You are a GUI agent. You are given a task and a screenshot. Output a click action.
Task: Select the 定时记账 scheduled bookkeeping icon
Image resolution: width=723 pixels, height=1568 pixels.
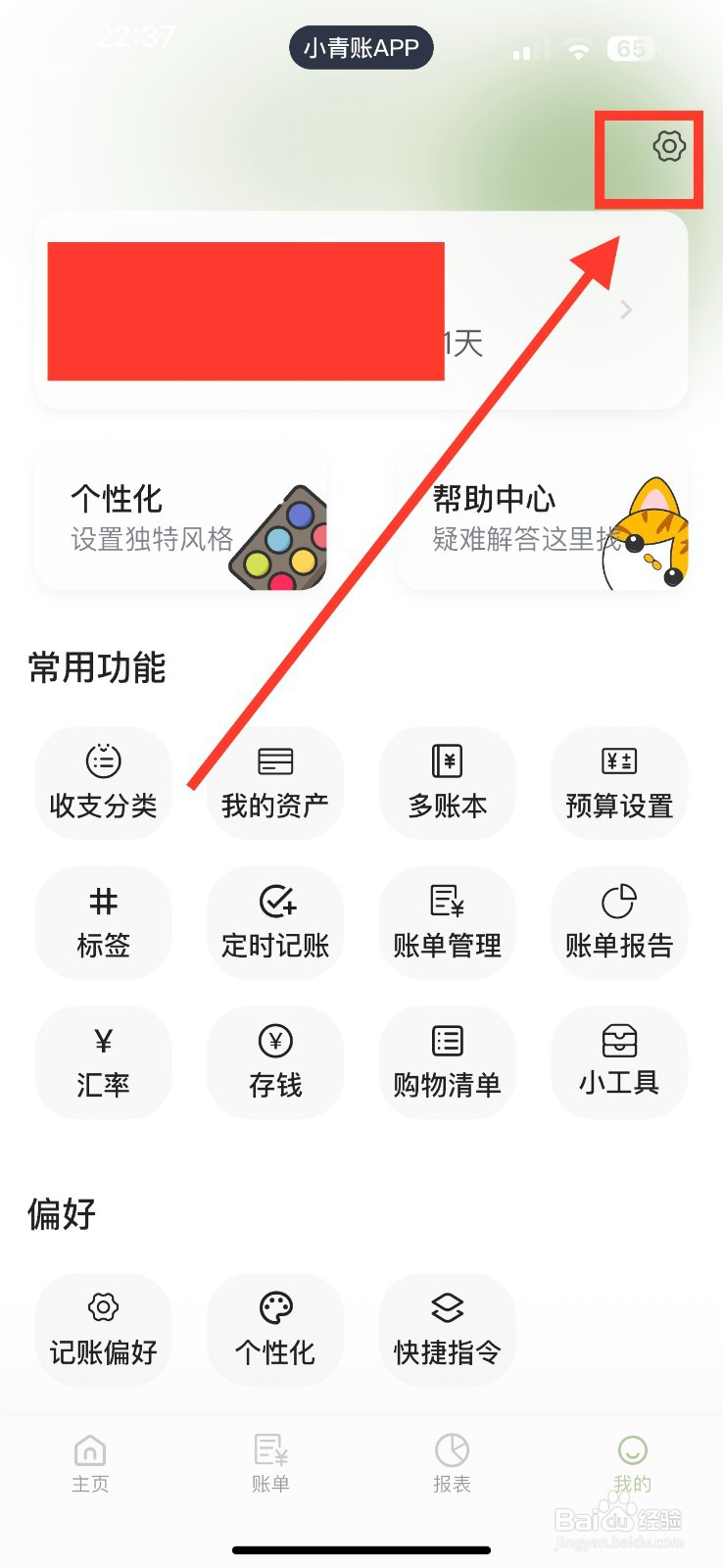275,921
